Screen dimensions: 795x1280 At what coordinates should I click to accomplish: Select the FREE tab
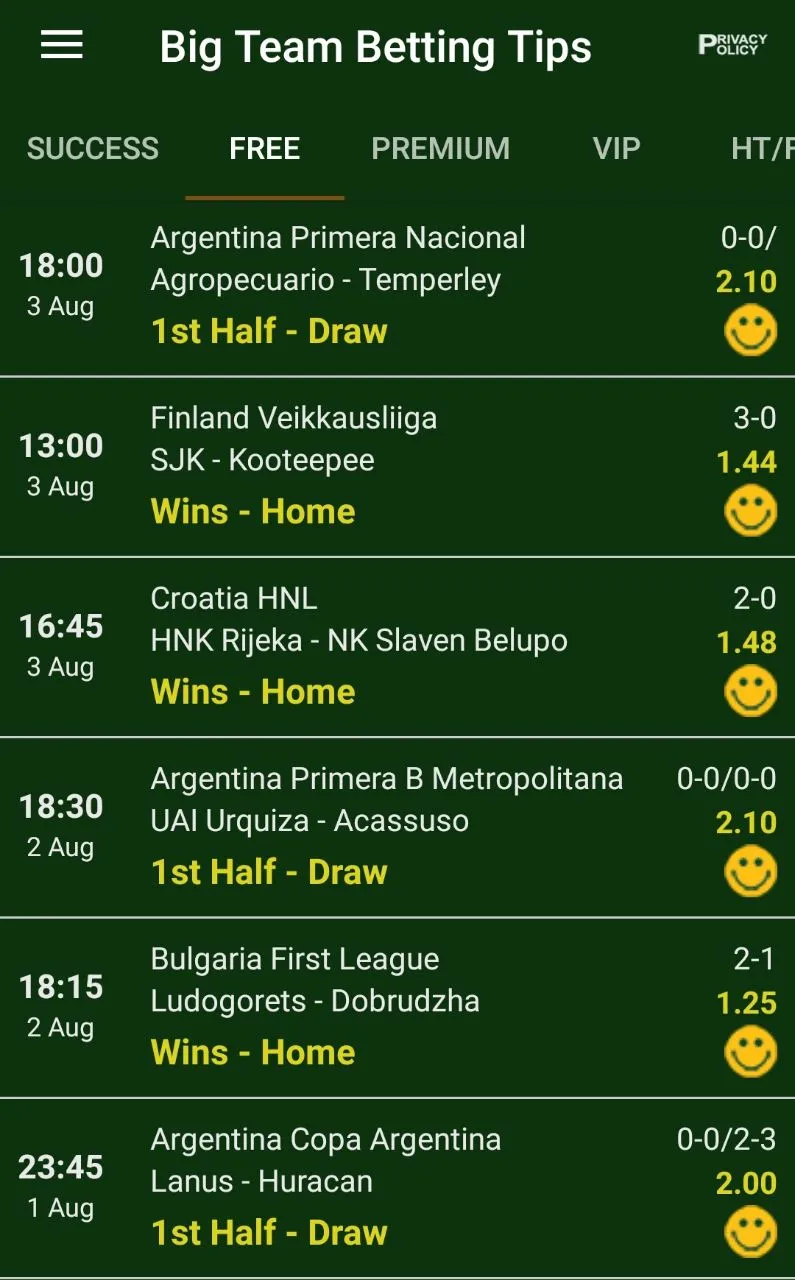tap(264, 148)
